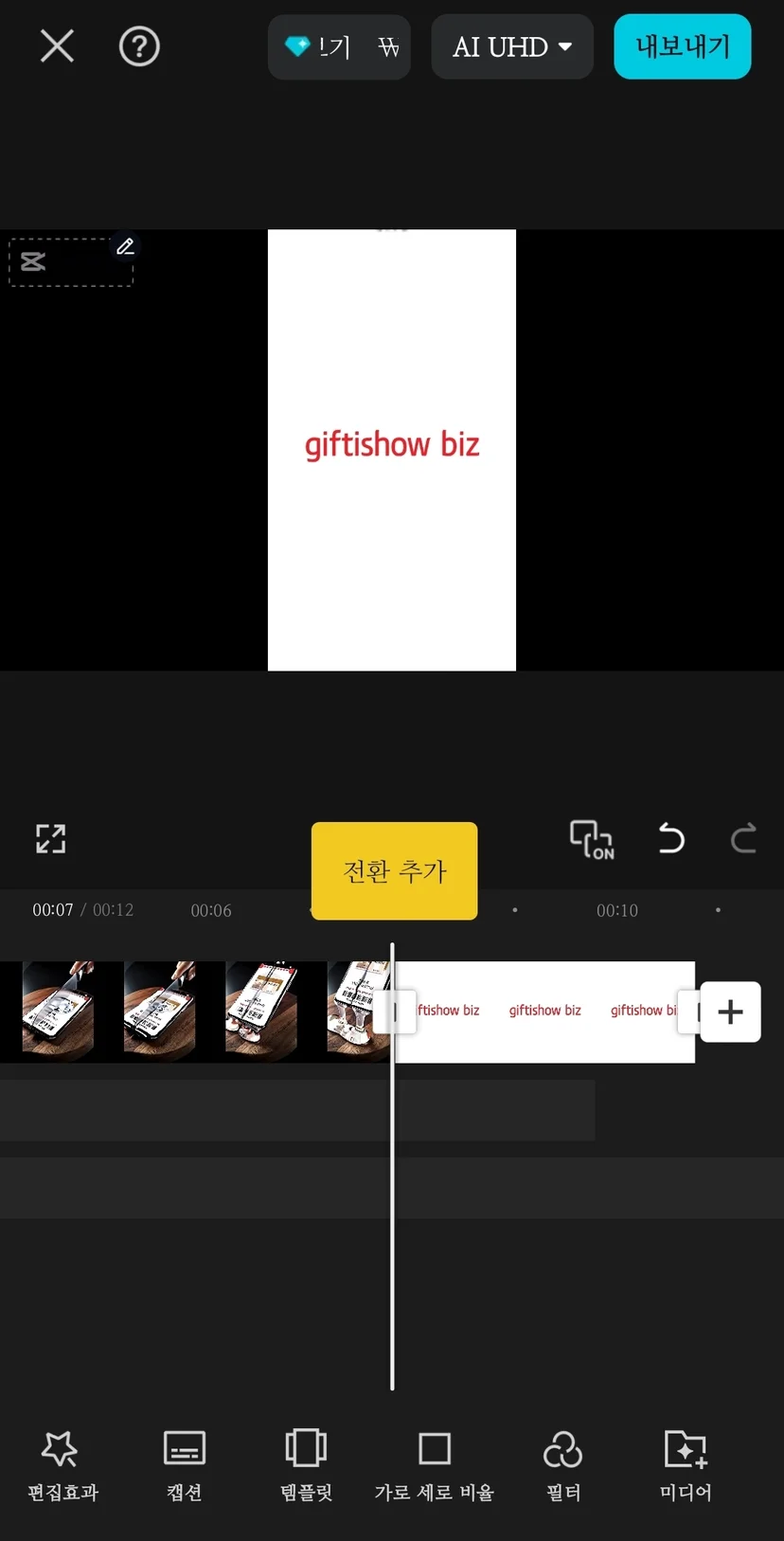Open the 미디어 media tool

[x=686, y=1466]
